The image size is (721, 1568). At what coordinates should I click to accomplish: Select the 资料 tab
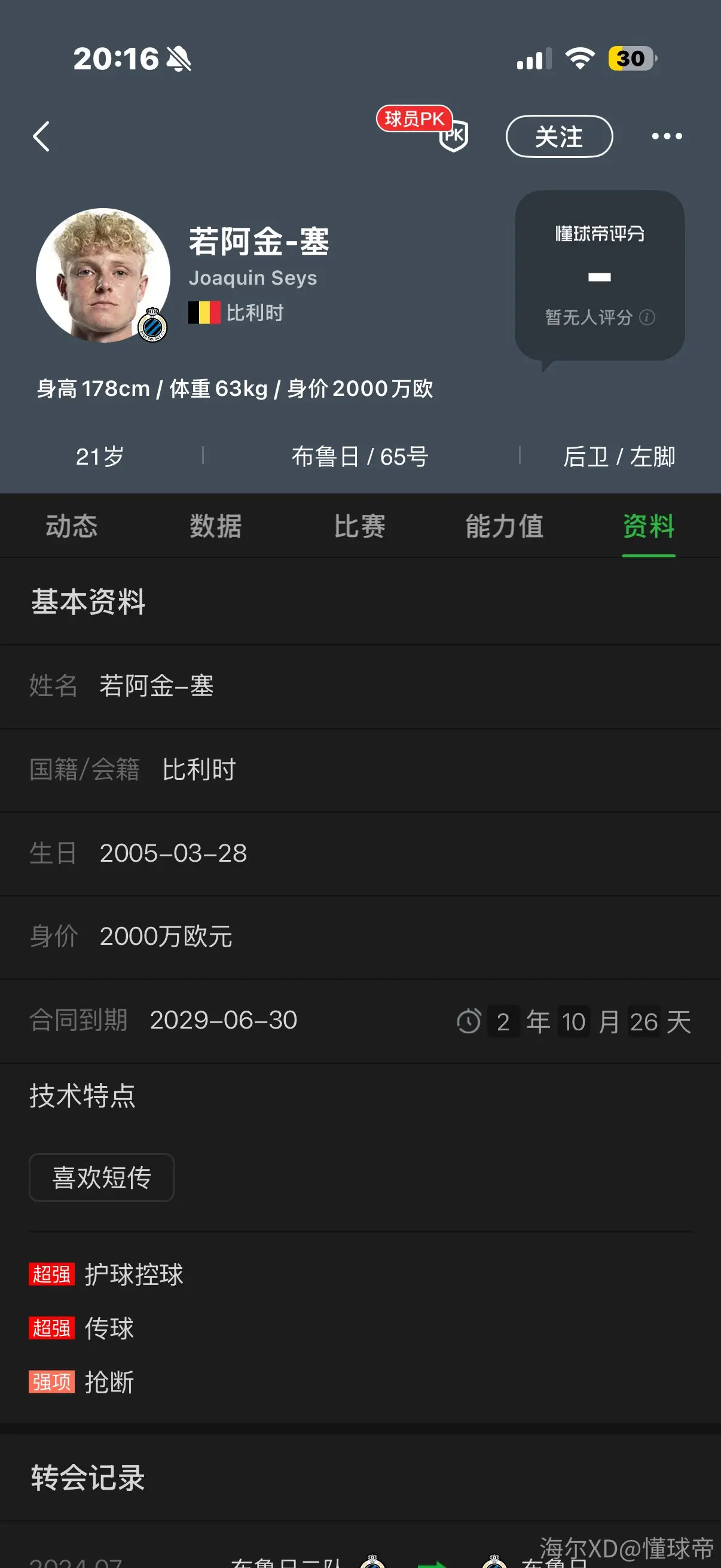click(649, 526)
